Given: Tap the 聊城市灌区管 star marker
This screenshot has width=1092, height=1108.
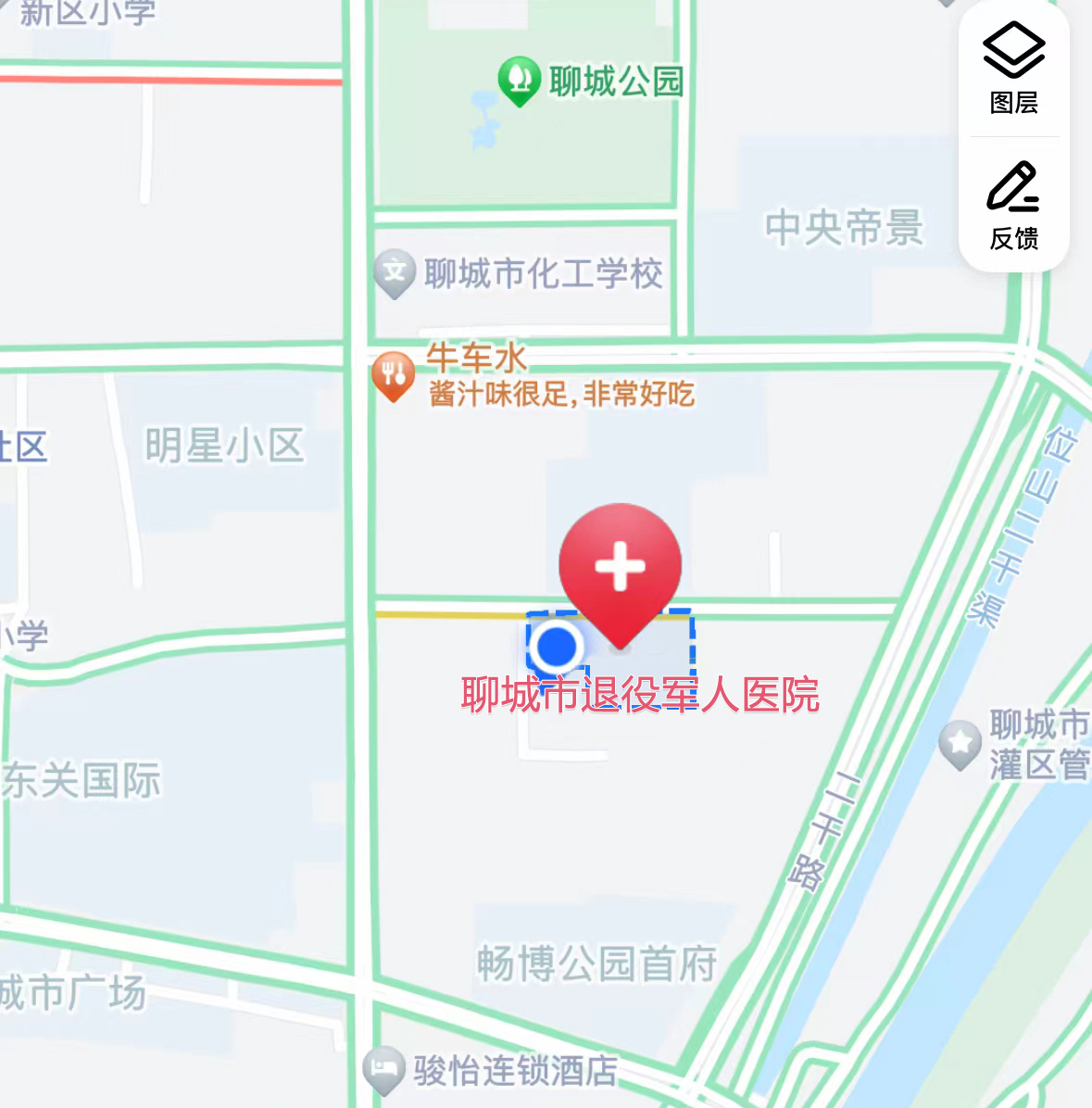Looking at the screenshot, I should click(x=960, y=743).
